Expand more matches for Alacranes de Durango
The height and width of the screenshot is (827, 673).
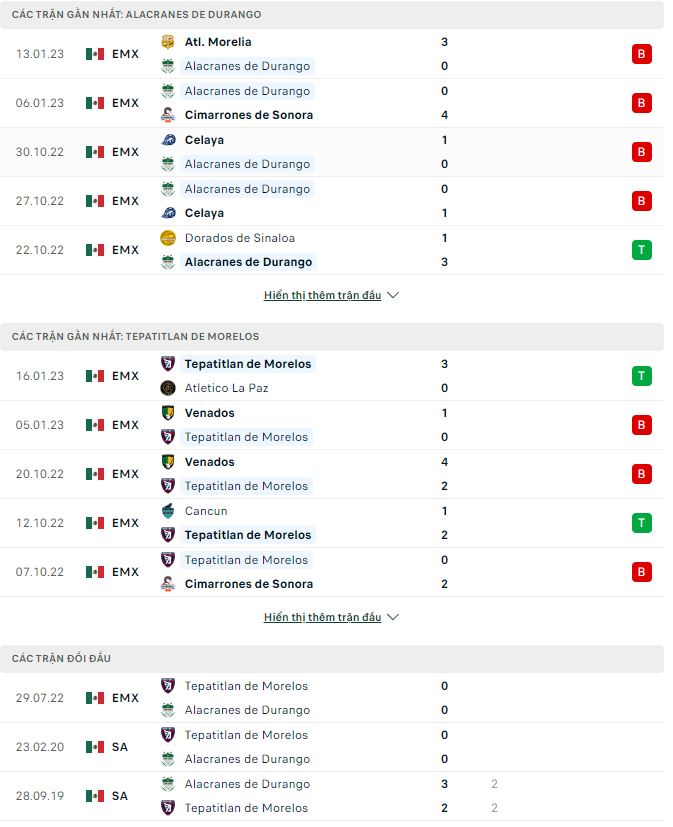331,296
